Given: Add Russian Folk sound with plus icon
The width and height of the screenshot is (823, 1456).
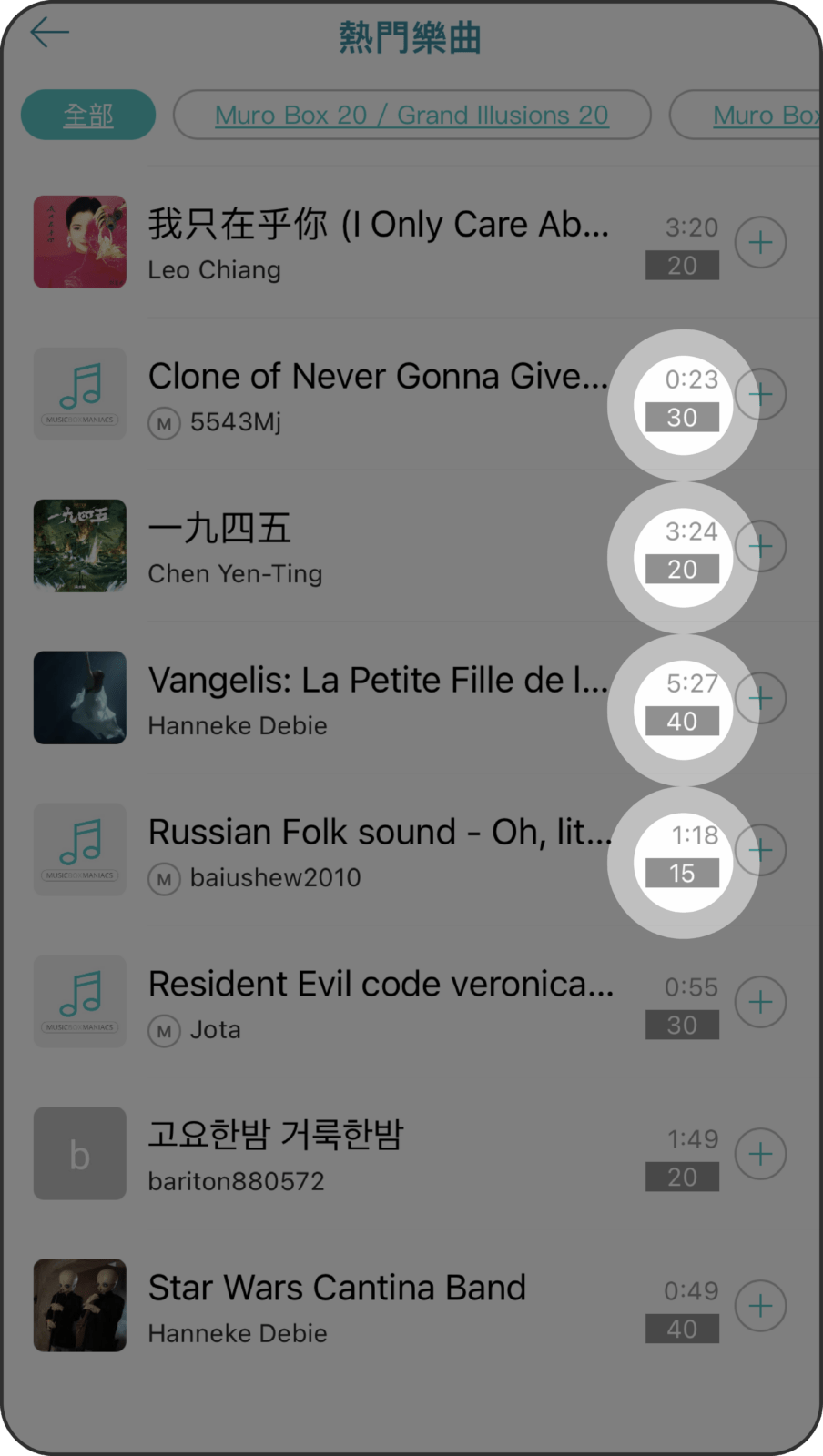Looking at the screenshot, I should pos(760,850).
